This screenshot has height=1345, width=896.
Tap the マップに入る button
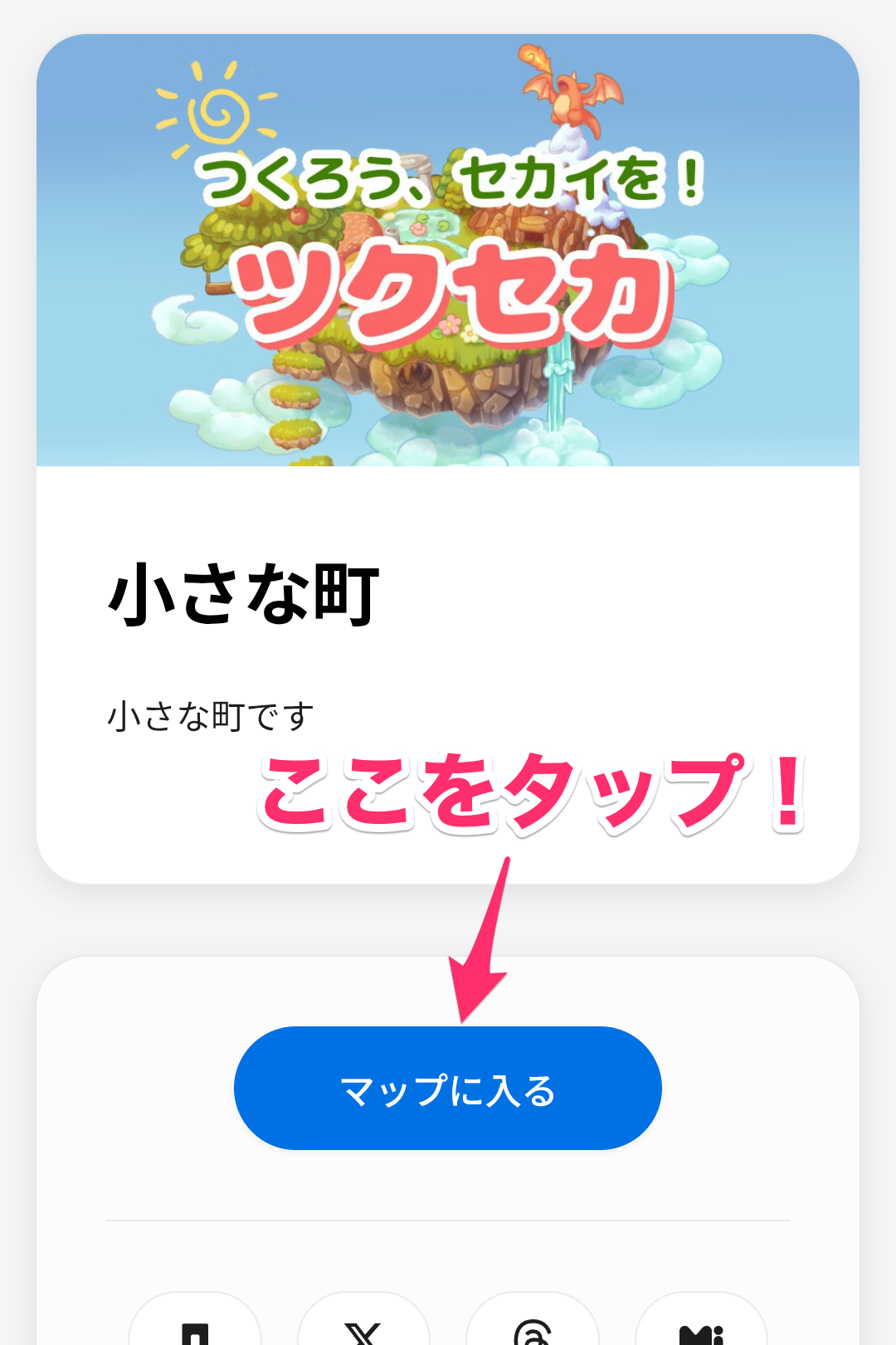(x=447, y=1088)
